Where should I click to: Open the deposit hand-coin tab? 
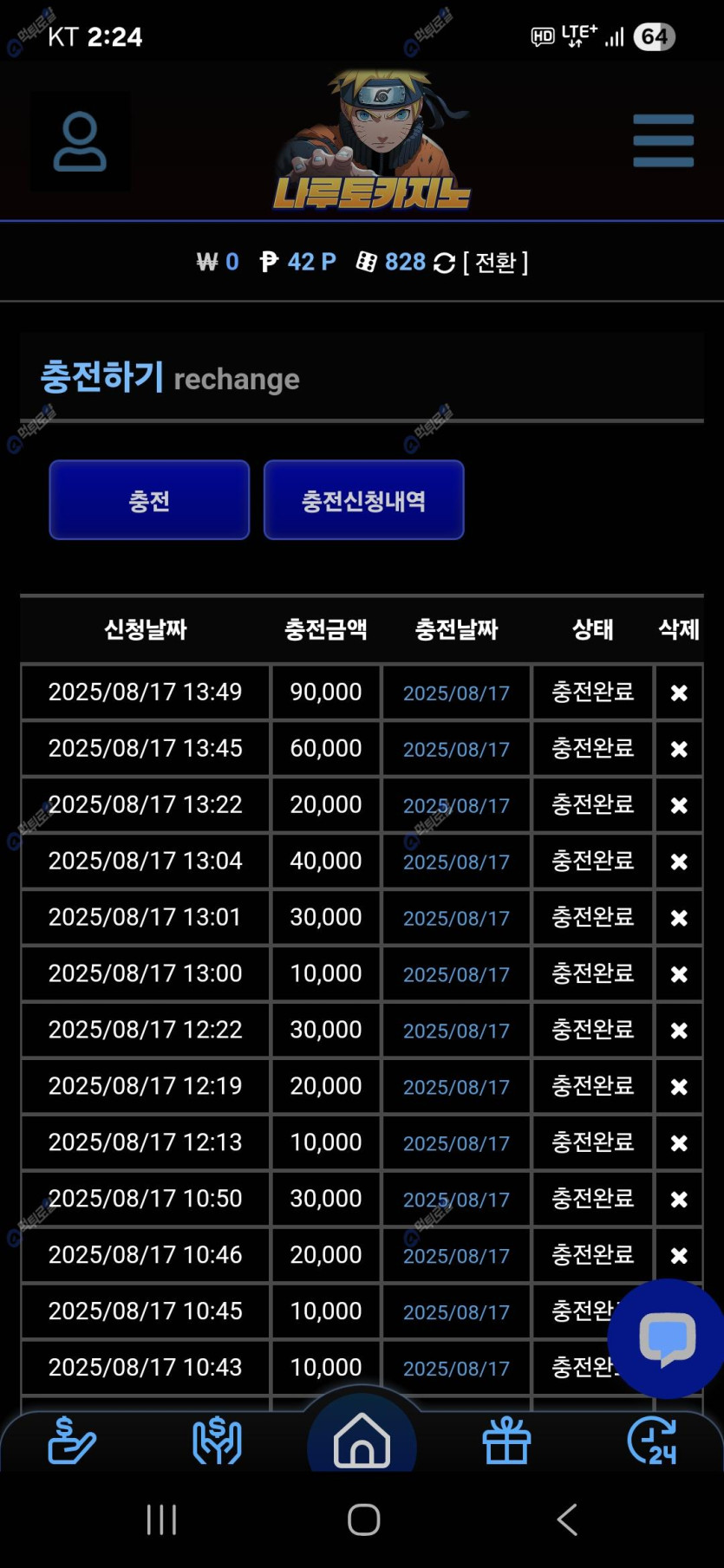point(71,1441)
